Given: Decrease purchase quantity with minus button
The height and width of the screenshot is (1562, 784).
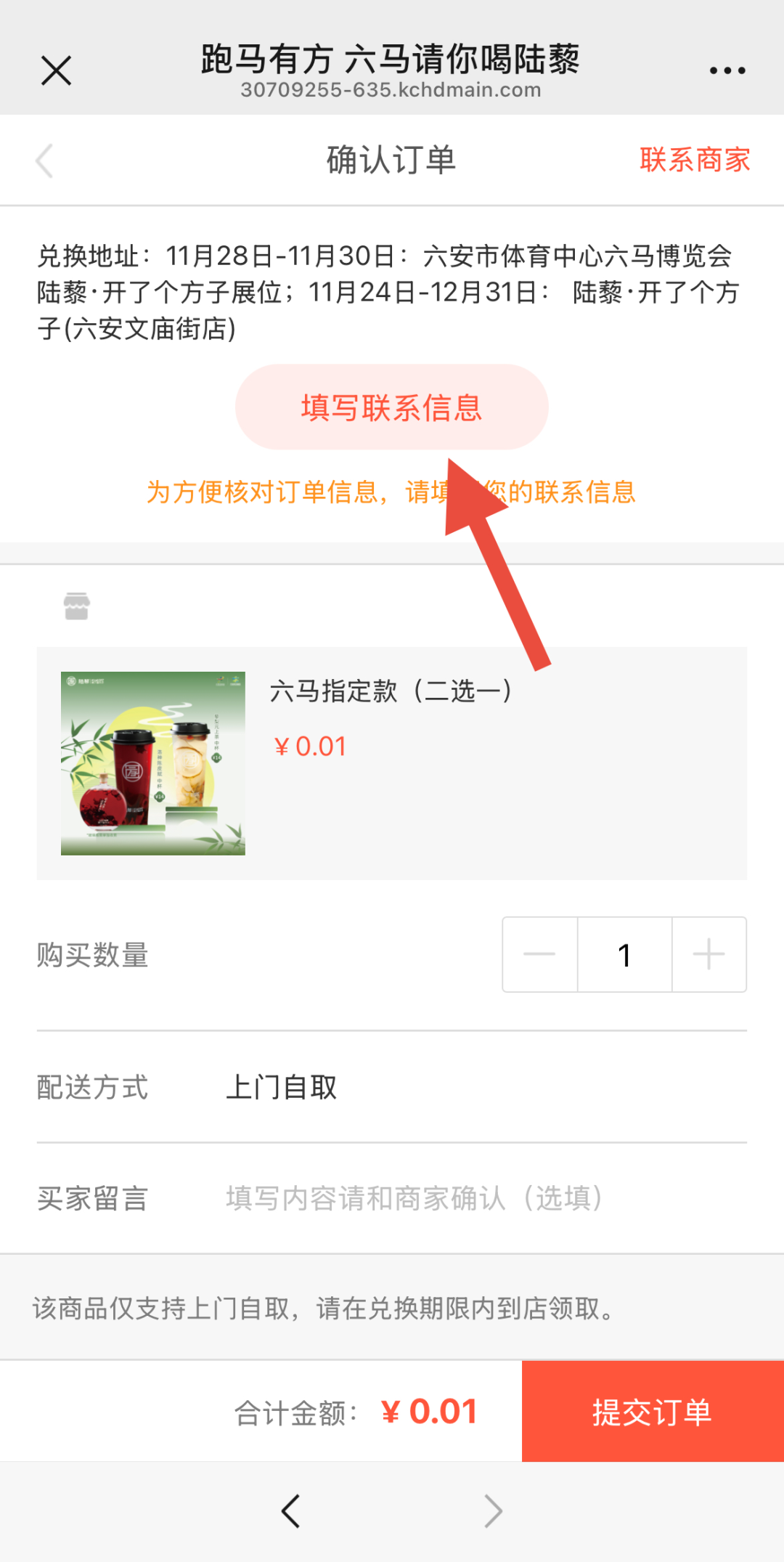Looking at the screenshot, I should point(539,954).
